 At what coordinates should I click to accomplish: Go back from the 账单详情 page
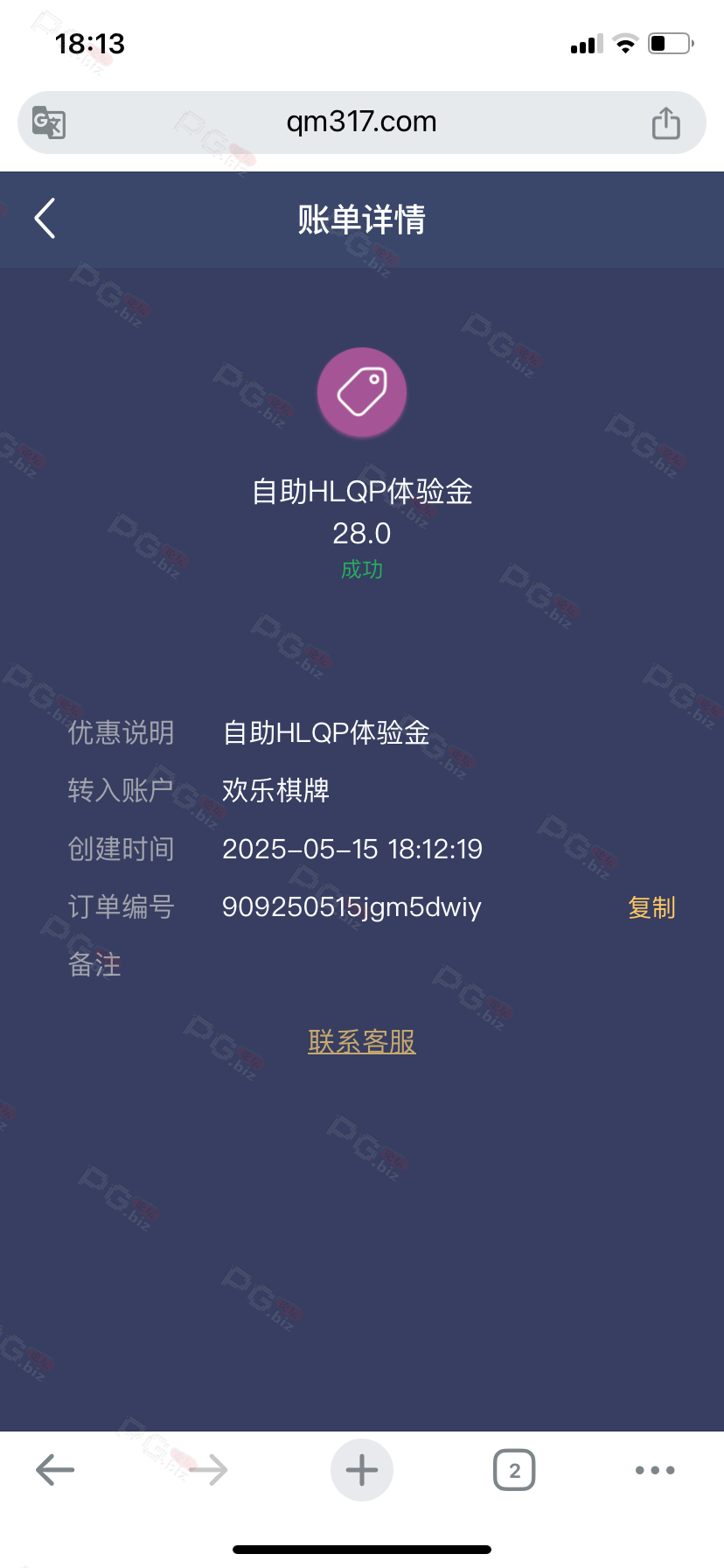click(45, 219)
